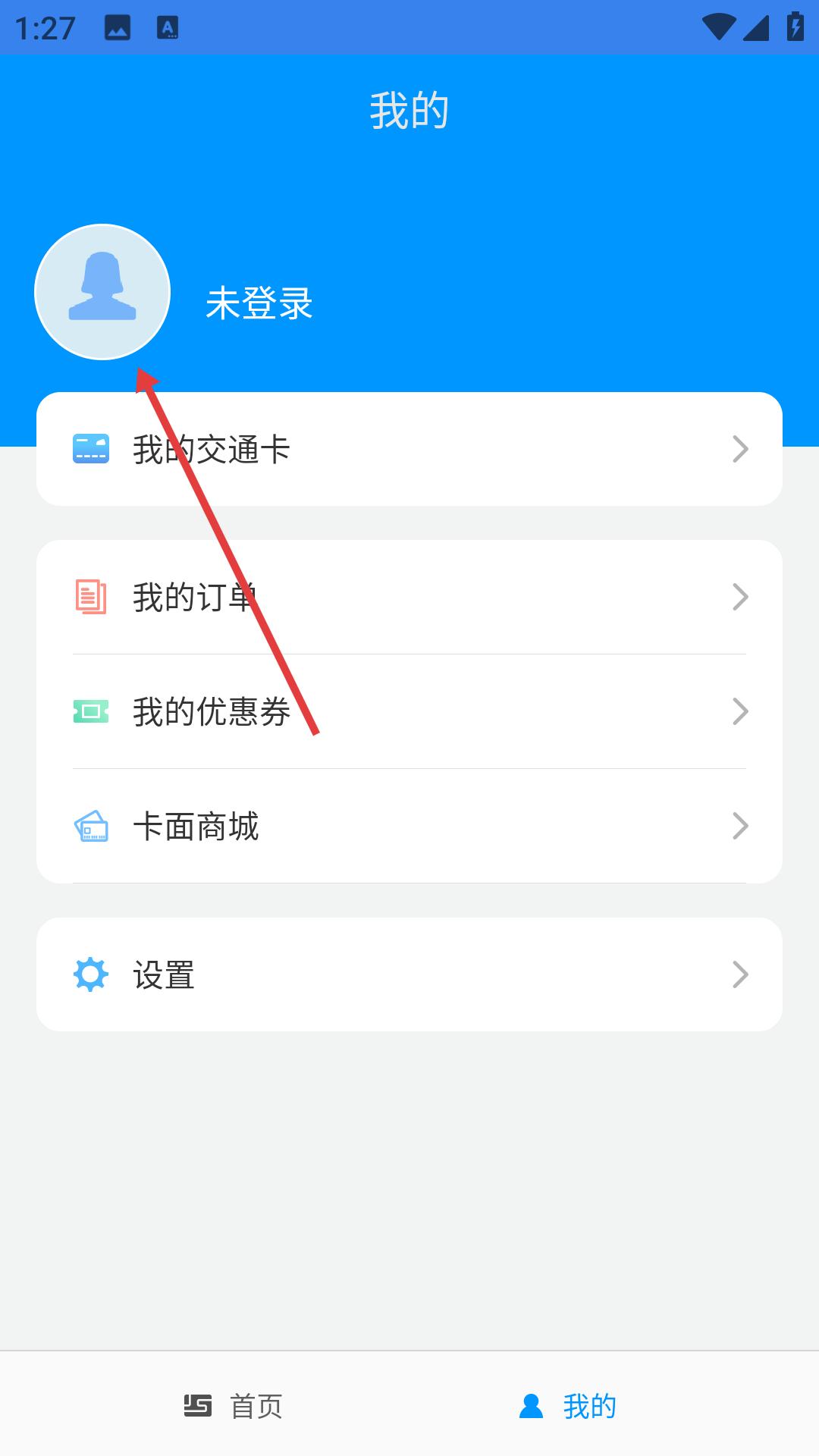This screenshot has height=1456, width=819.
Task: Tap the 未登录 text to sign in
Action: [x=259, y=303]
